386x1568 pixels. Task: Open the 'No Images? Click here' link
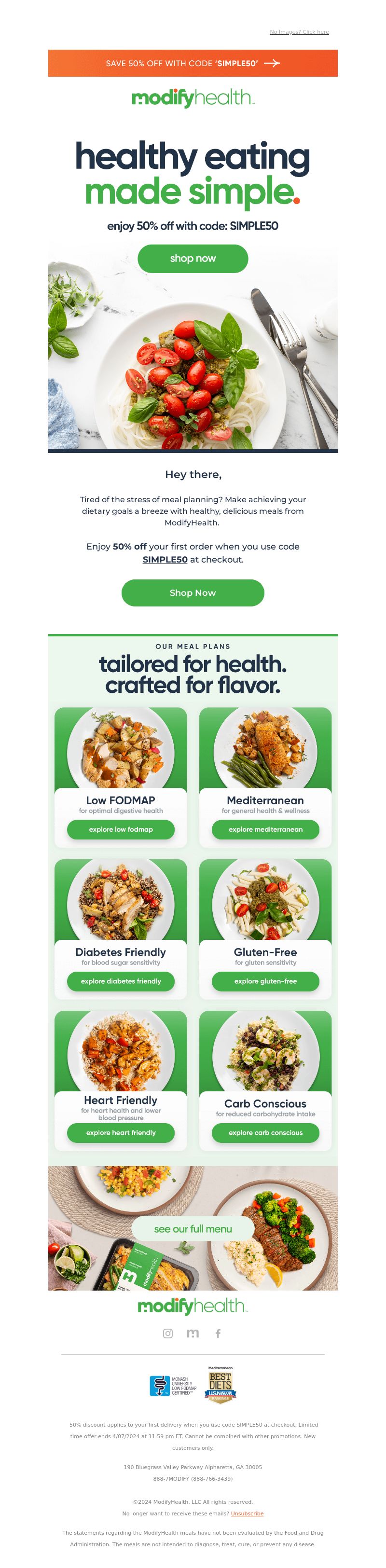pos(299,32)
